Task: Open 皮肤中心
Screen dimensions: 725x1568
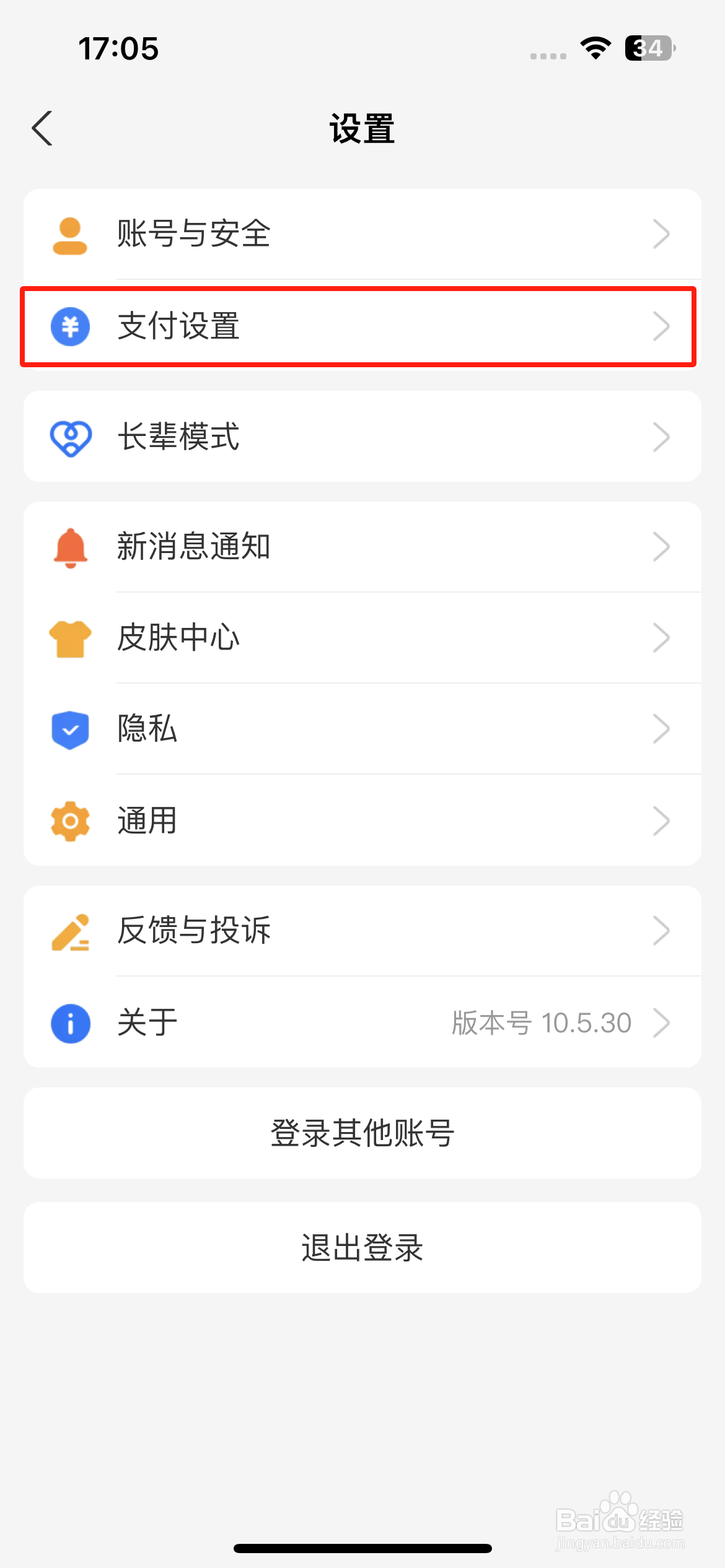Action: point(362,638)
